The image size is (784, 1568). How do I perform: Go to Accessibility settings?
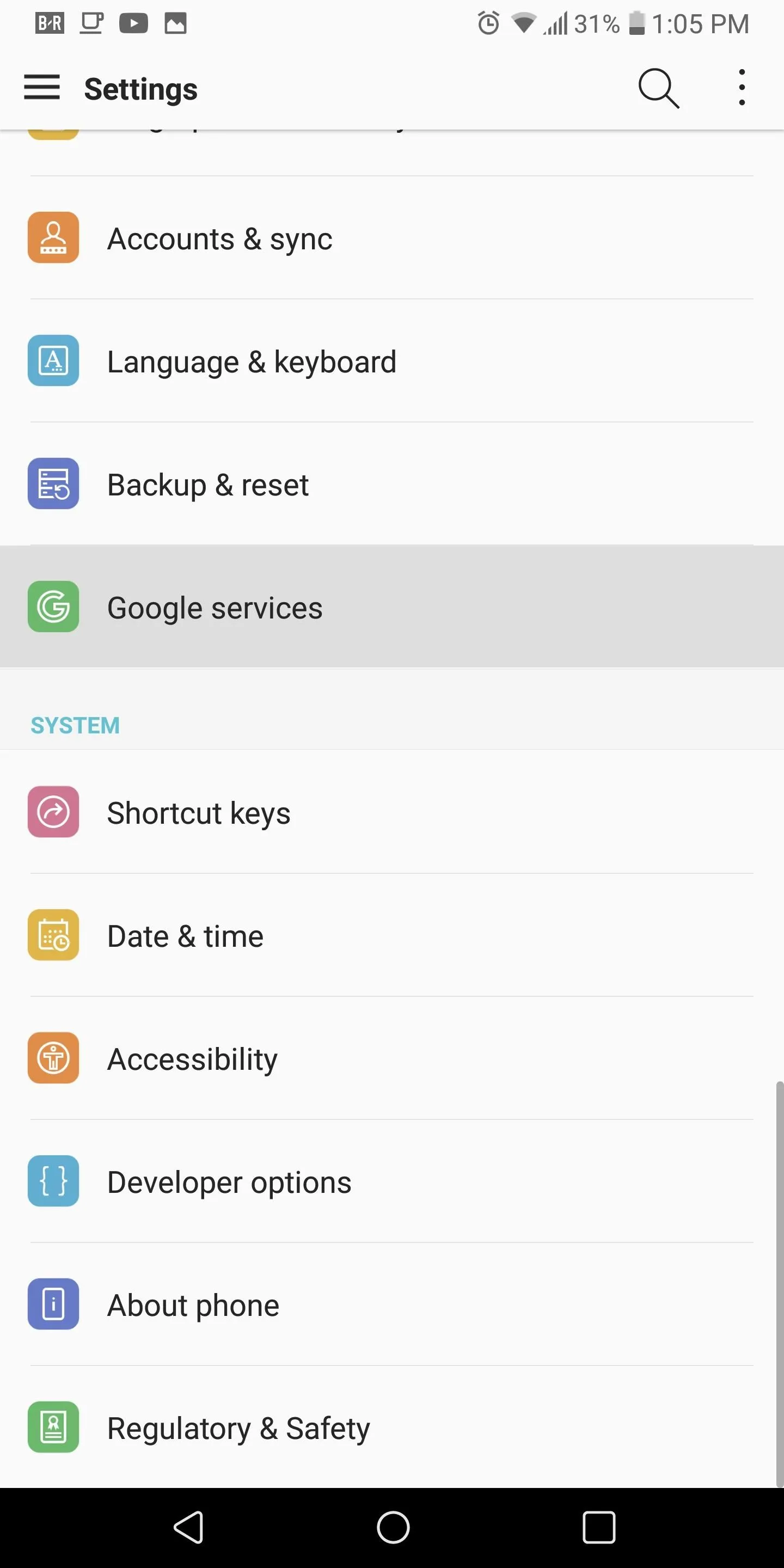tap(392, 1058)
